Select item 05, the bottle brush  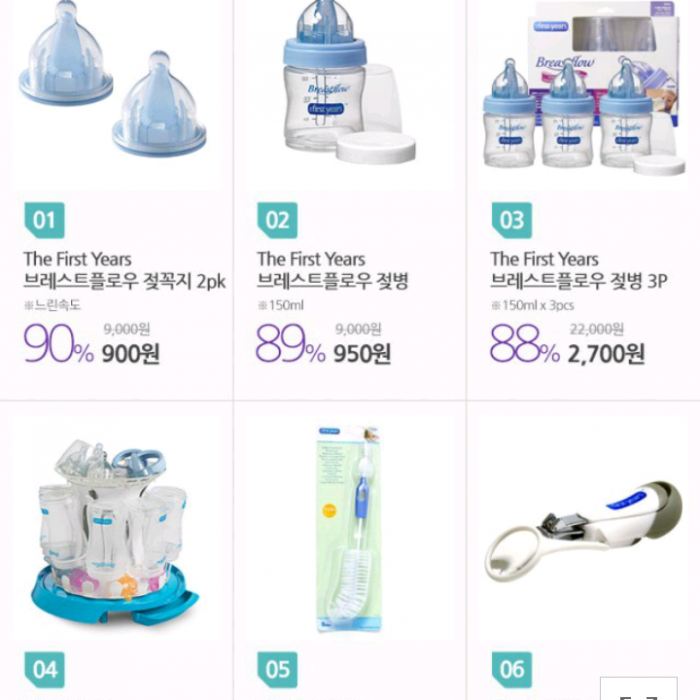click(x=348, y=527)
